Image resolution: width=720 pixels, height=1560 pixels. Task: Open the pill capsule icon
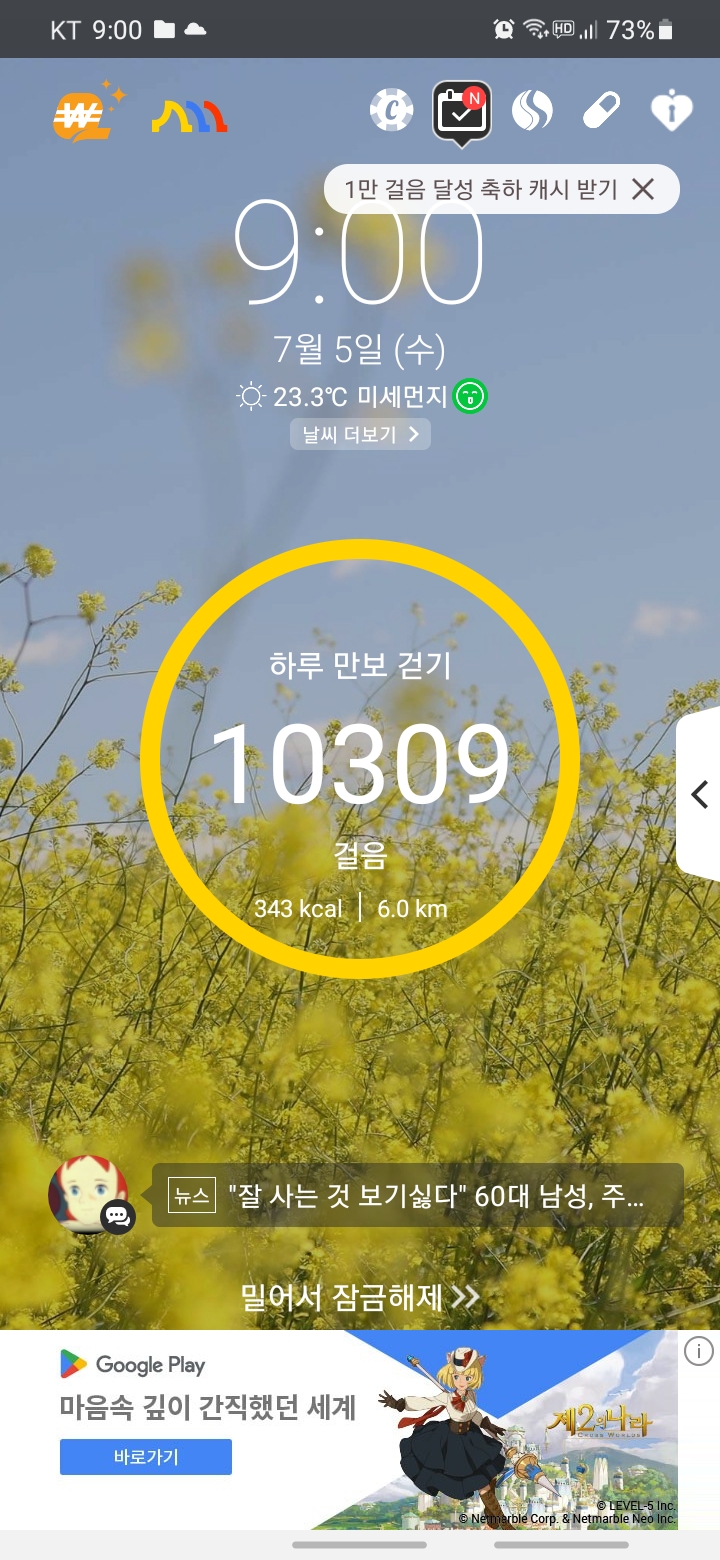[x=602, y=111]
